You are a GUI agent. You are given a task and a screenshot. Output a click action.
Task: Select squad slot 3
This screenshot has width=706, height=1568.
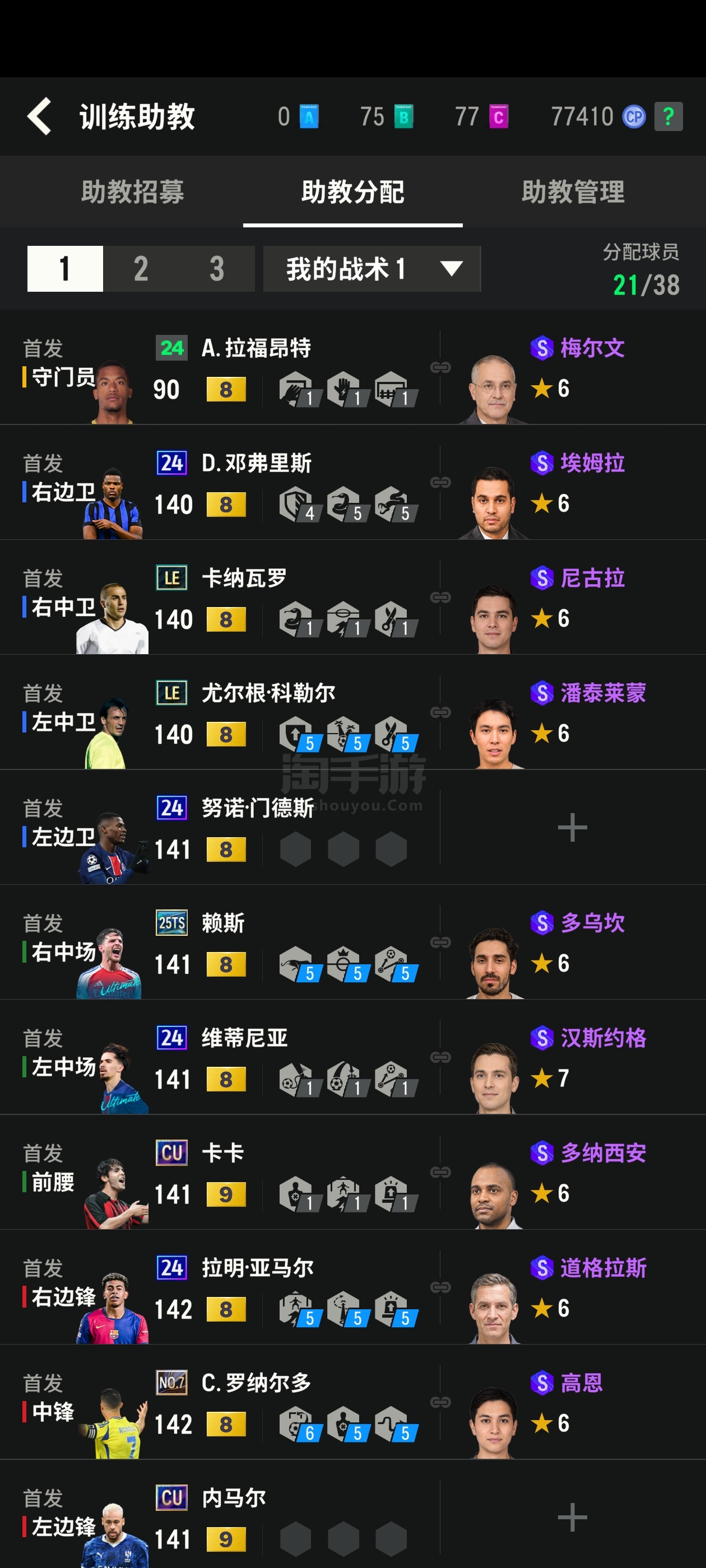(x=217, y=268)
